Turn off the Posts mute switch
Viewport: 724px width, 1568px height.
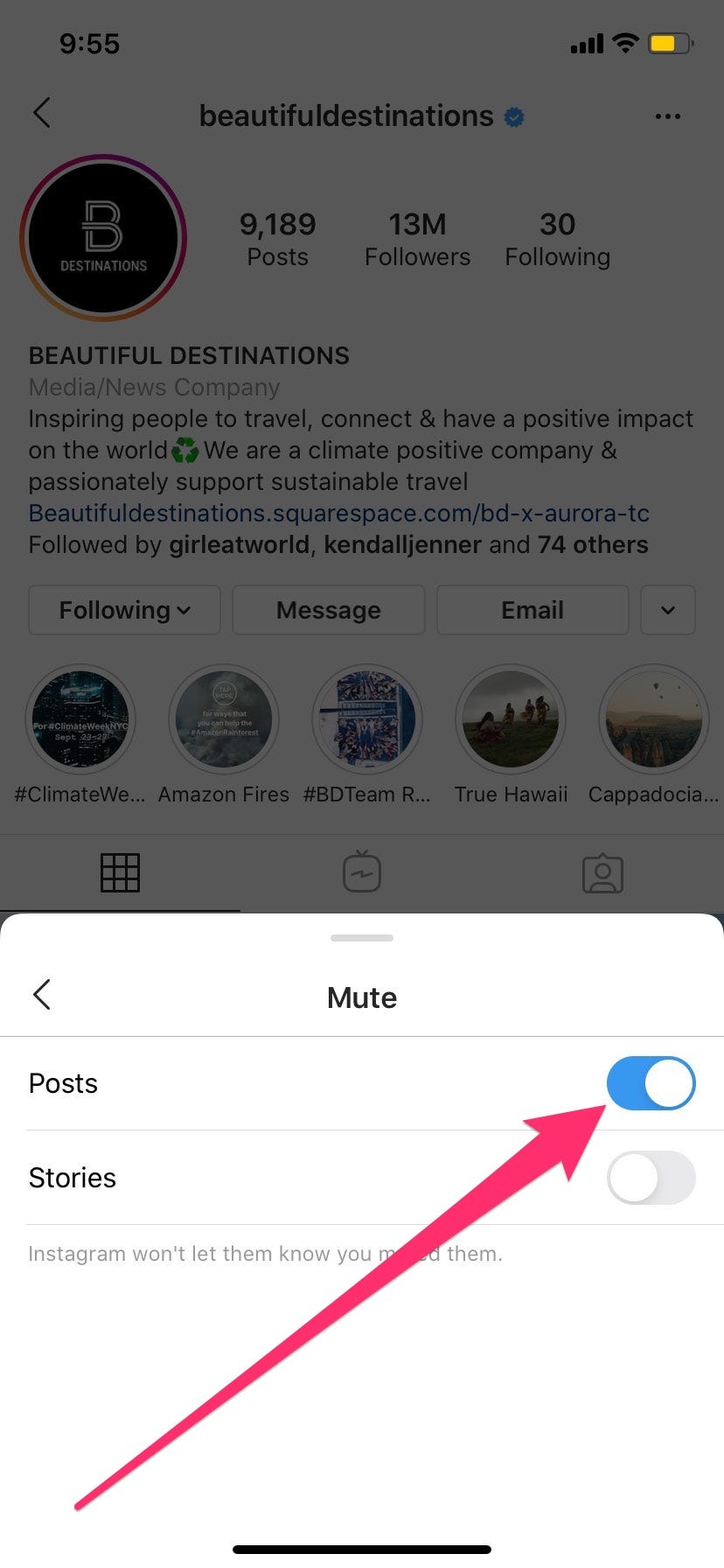(x=651, y=1083)
